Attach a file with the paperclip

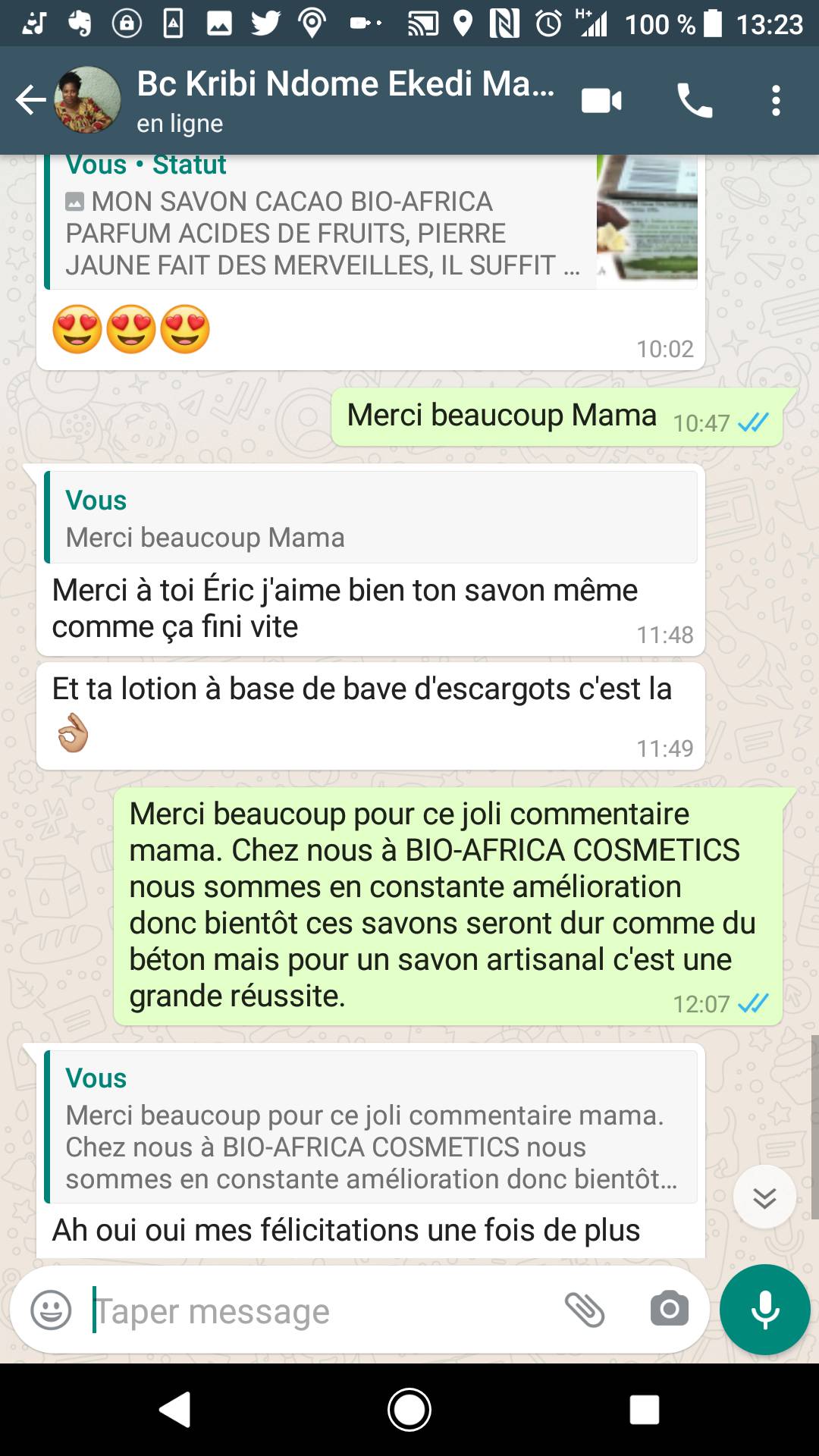585,1310
